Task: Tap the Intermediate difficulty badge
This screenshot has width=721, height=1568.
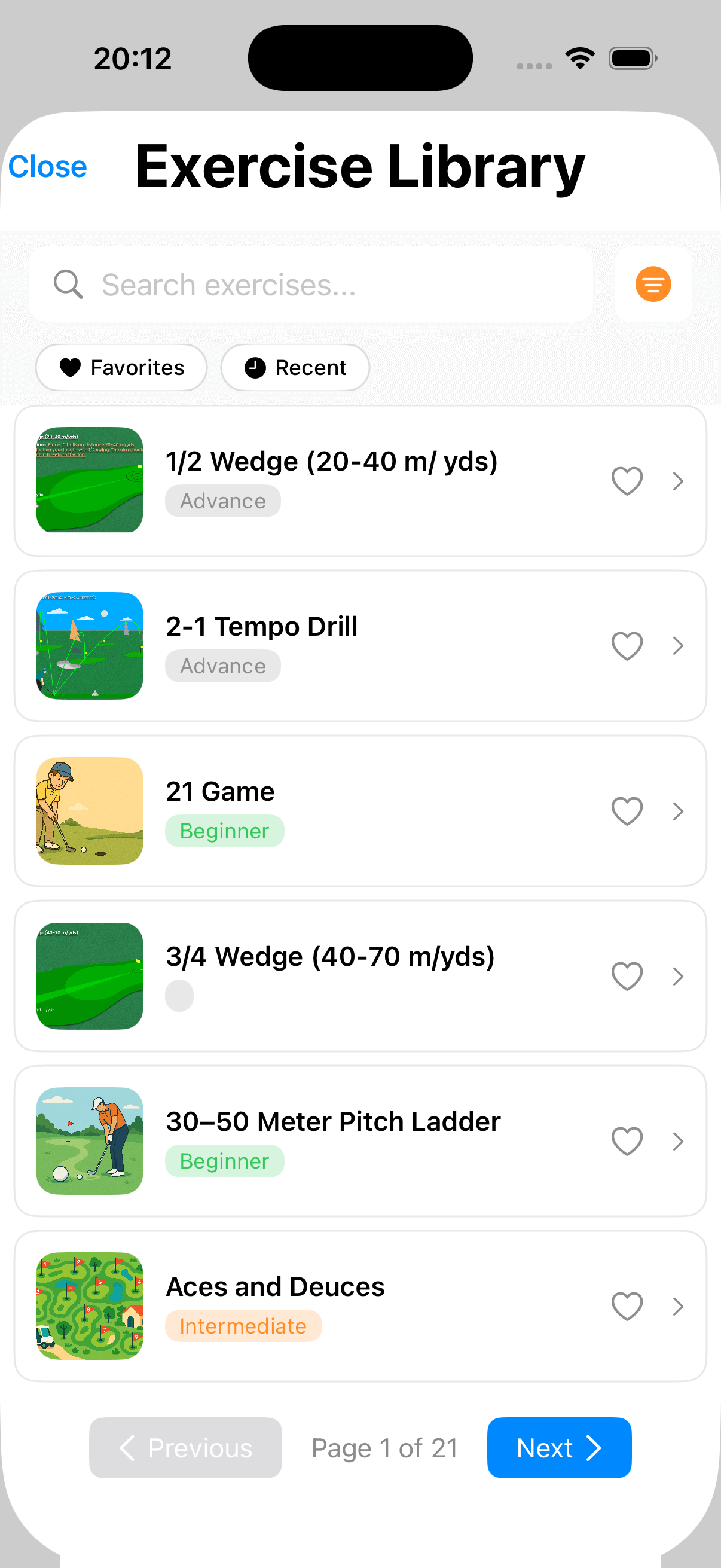Action: pos(243,1326)
